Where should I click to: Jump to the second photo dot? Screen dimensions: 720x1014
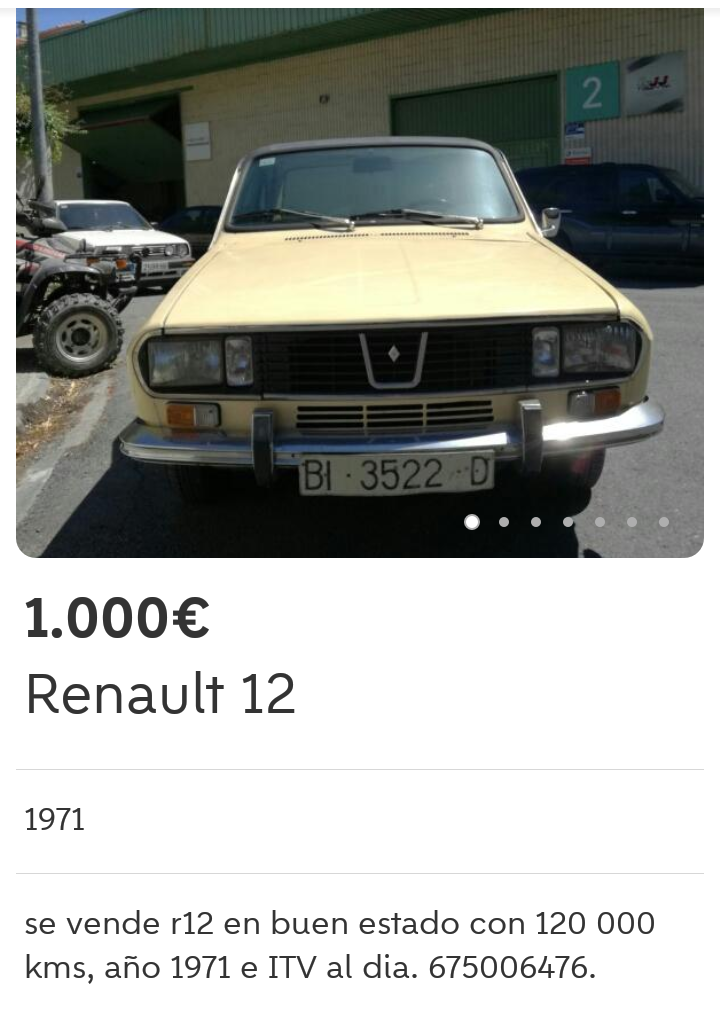pyautogui.click(x=504, y=522)
